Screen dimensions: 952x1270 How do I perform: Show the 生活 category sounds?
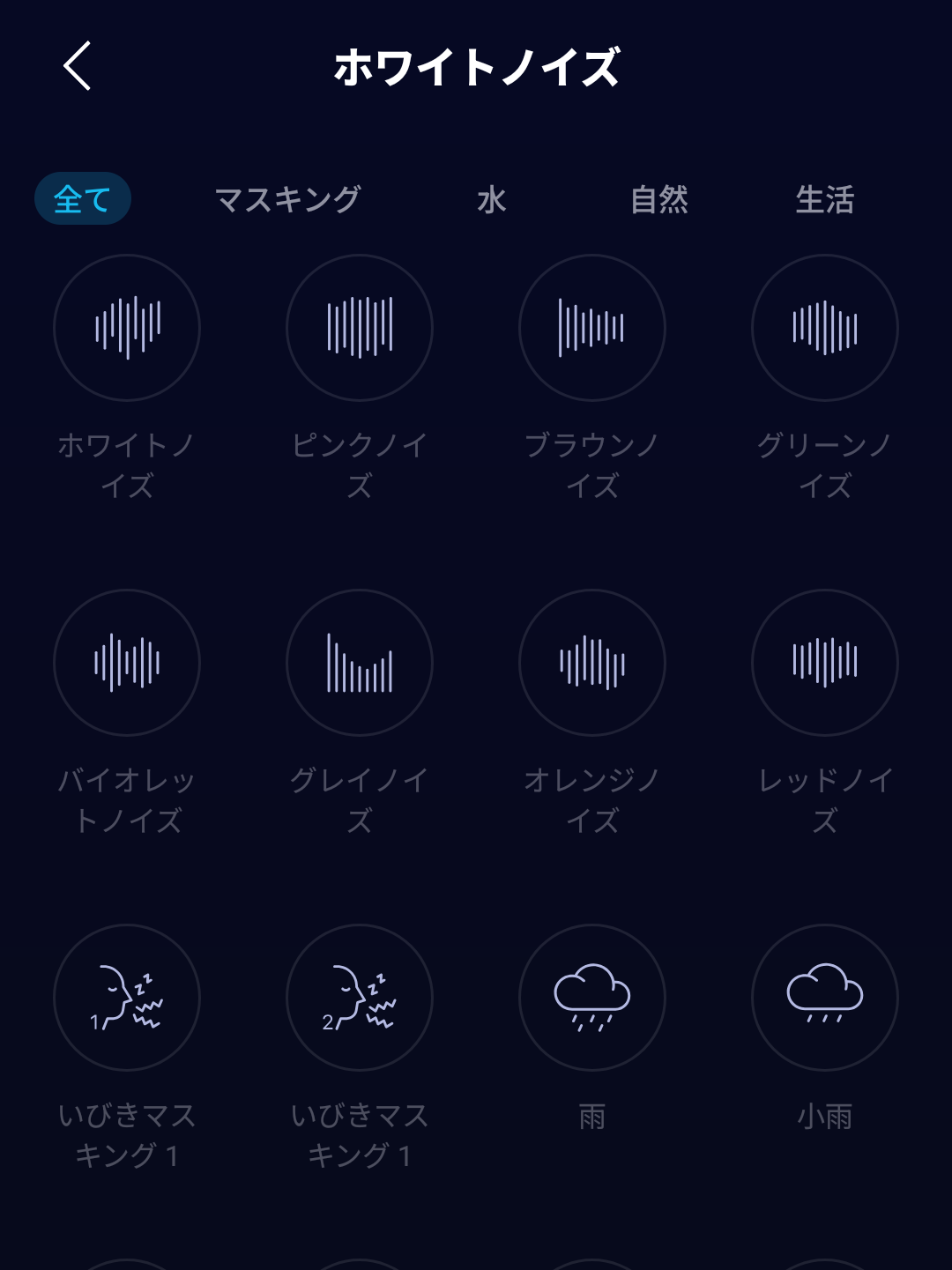[x=824, y=199]
